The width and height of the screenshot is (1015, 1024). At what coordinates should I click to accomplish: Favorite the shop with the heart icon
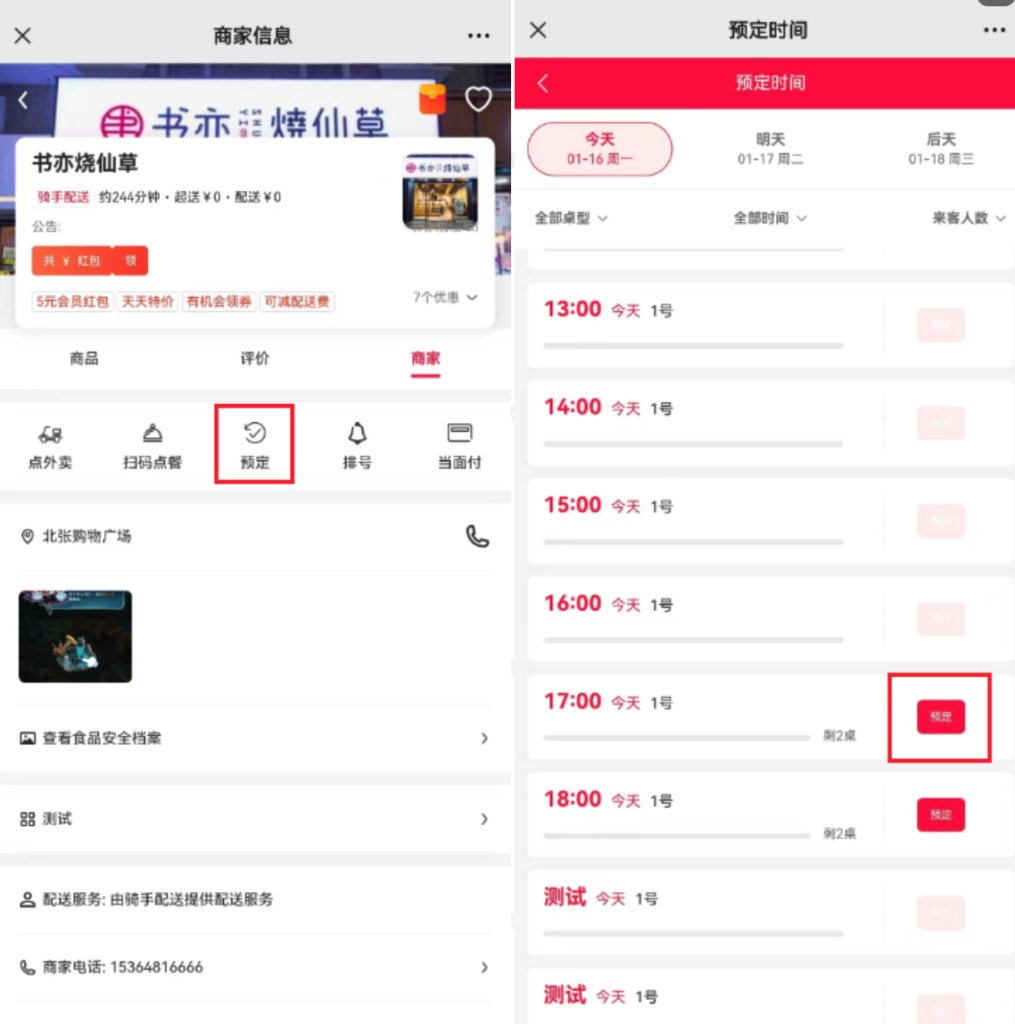coord(478,99)
